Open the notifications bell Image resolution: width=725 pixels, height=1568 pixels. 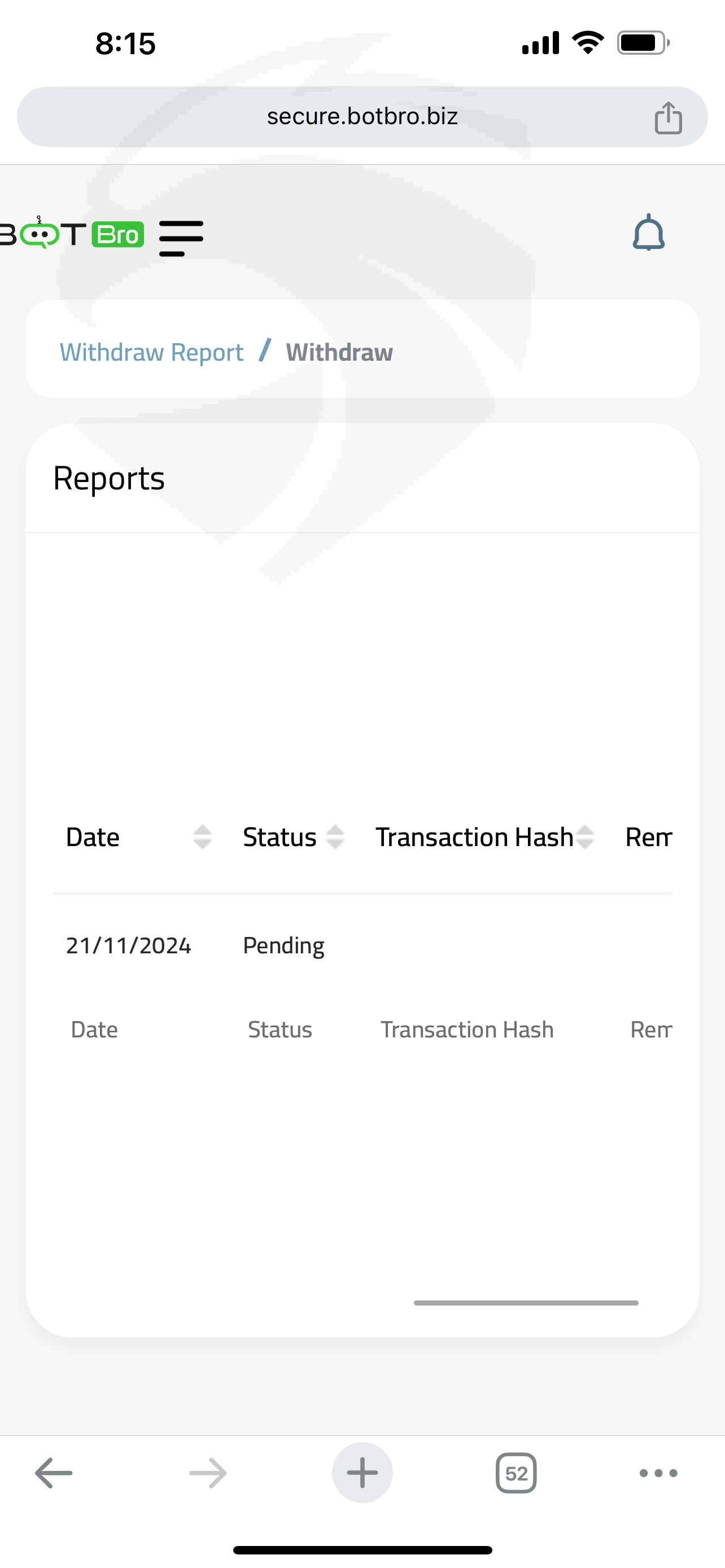click(648, 233)
